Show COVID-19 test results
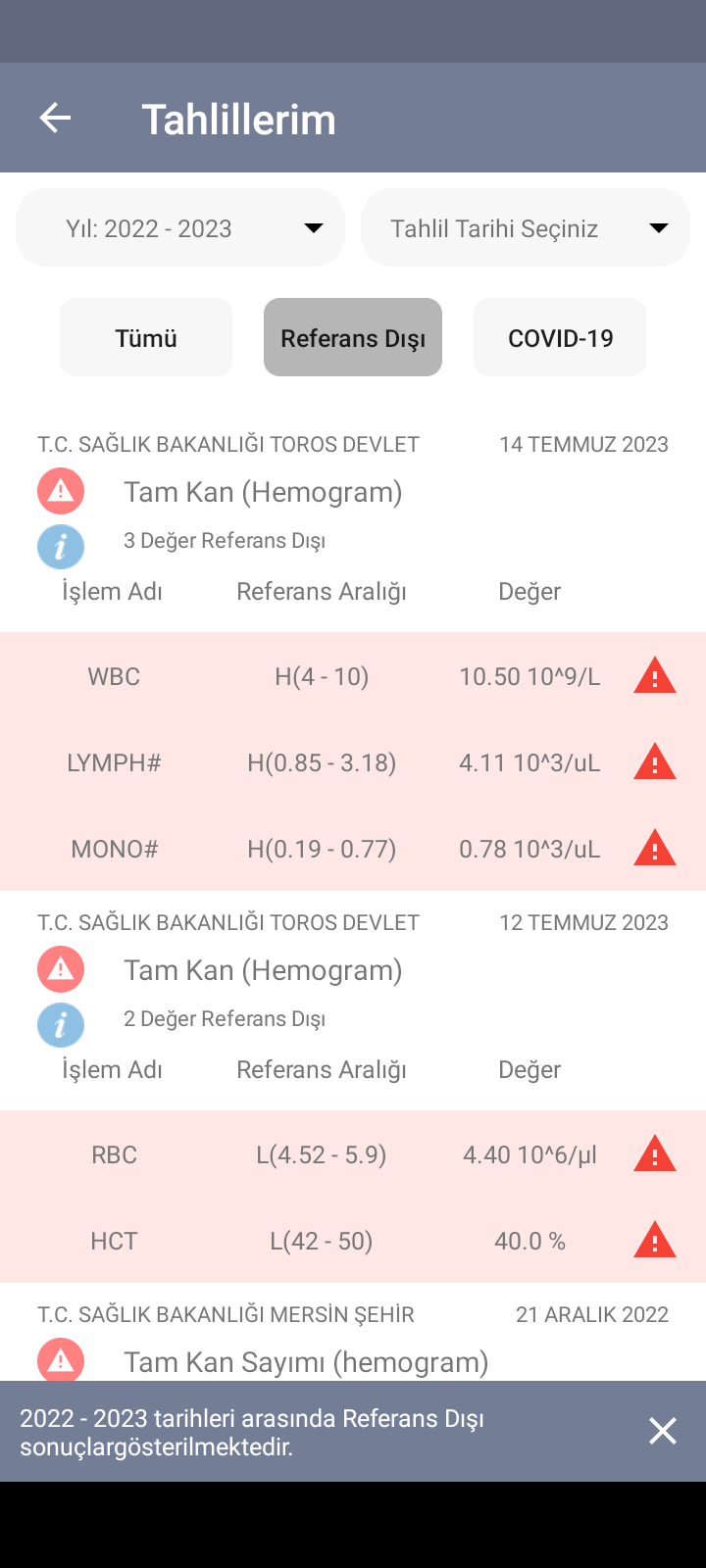The image size is (706, 1568). coord(560,337)
